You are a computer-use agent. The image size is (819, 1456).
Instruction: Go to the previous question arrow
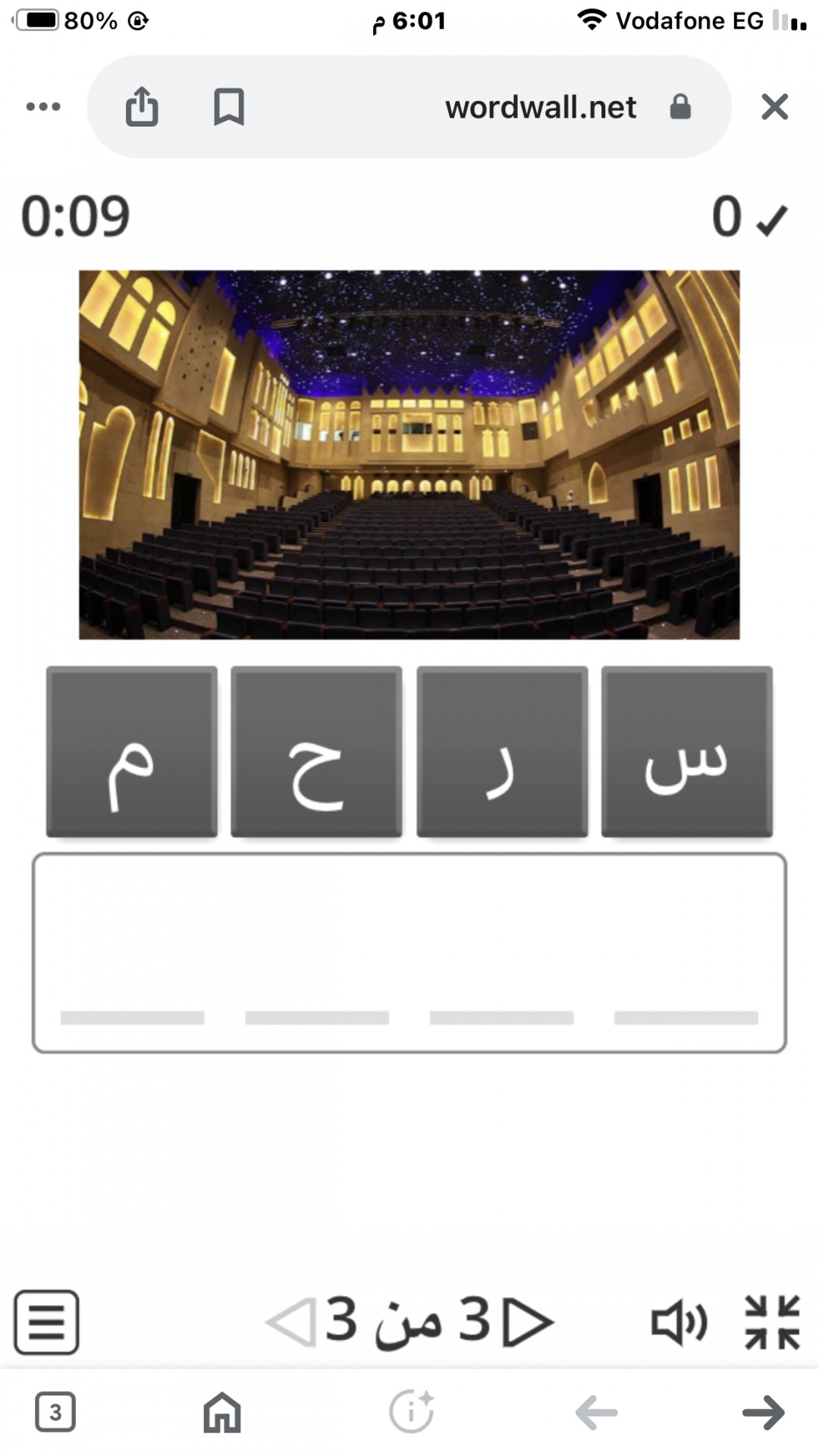point(291,1322)
